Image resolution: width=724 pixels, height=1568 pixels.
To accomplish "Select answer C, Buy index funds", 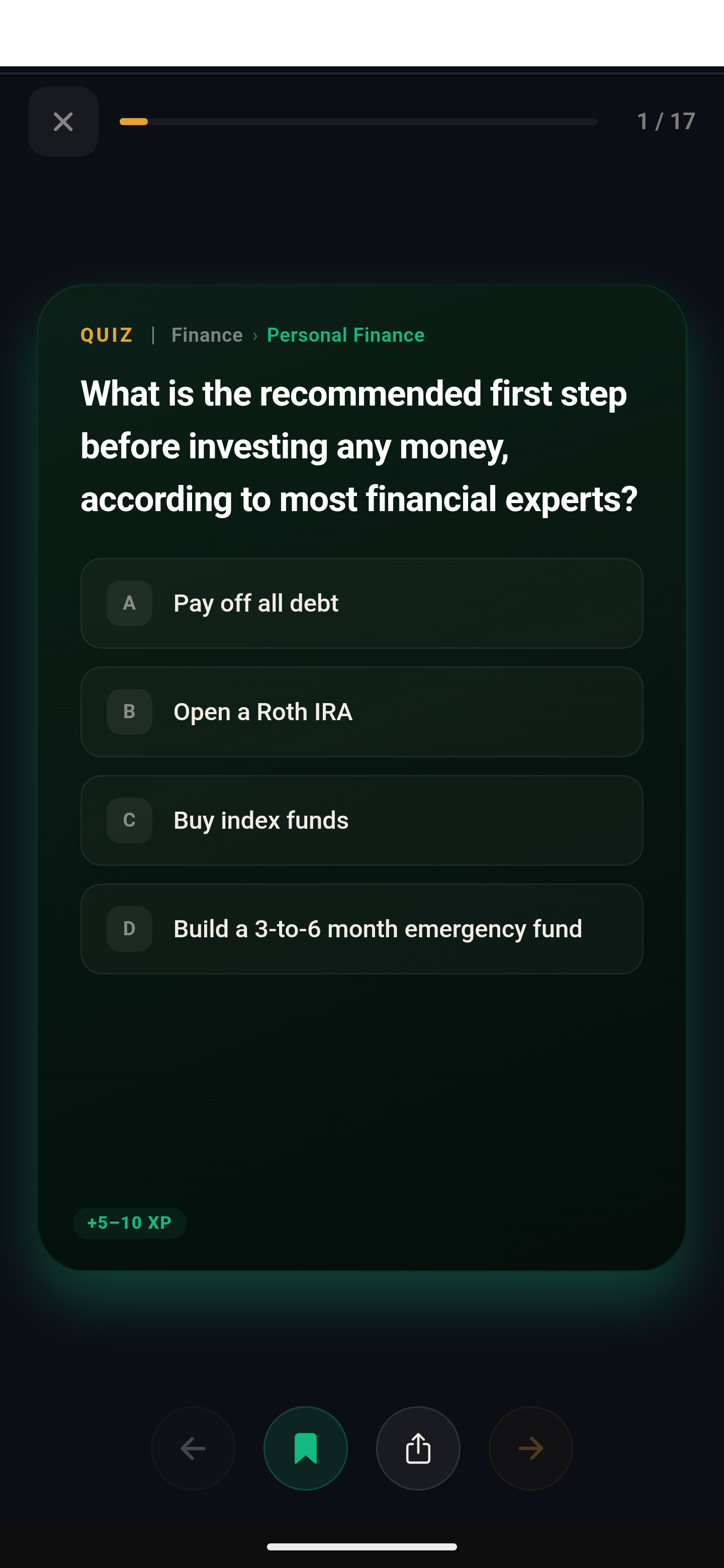I will [x=361, y=820].
